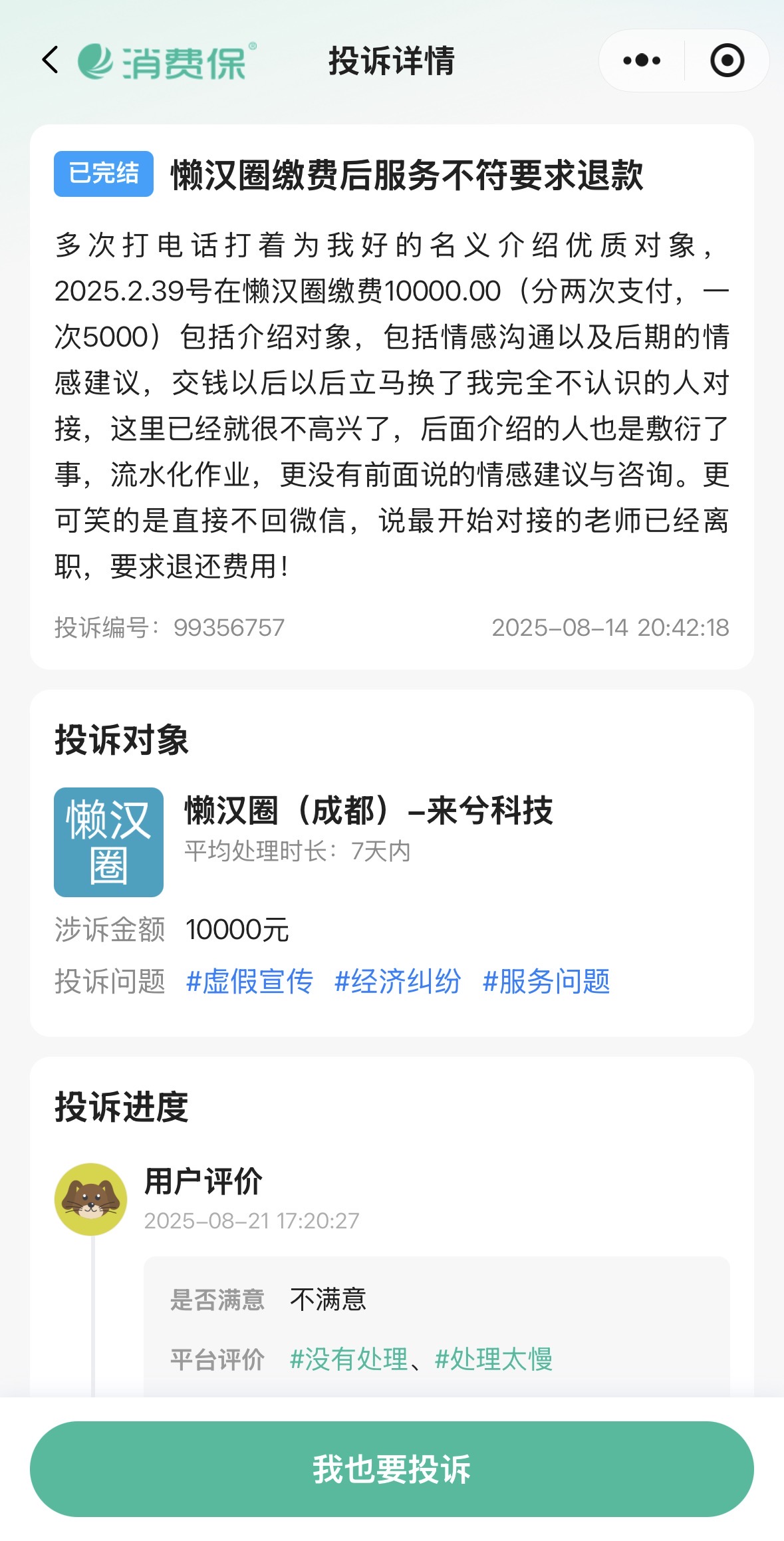784x1541 pixels.
Task: Tap the 已完结 status badge
Action: (102, 175)
